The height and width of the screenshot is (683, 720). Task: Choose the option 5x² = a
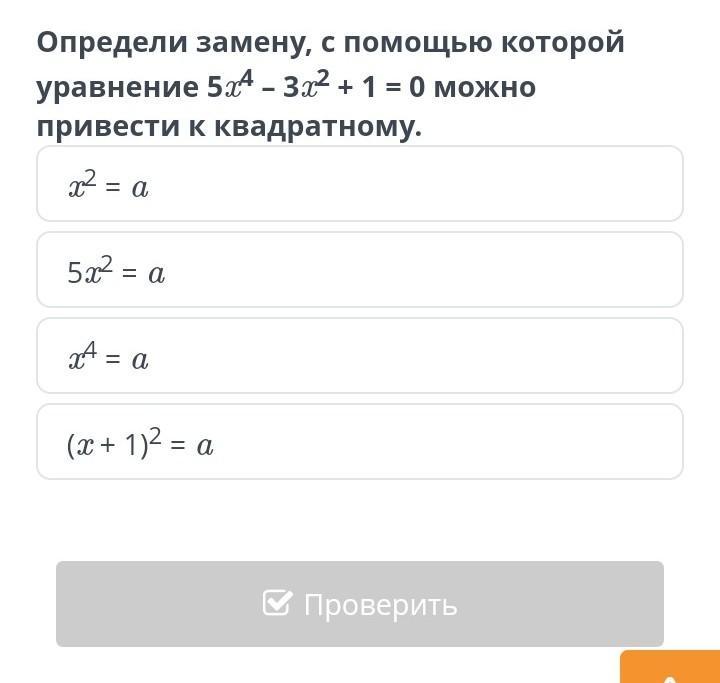360,270
